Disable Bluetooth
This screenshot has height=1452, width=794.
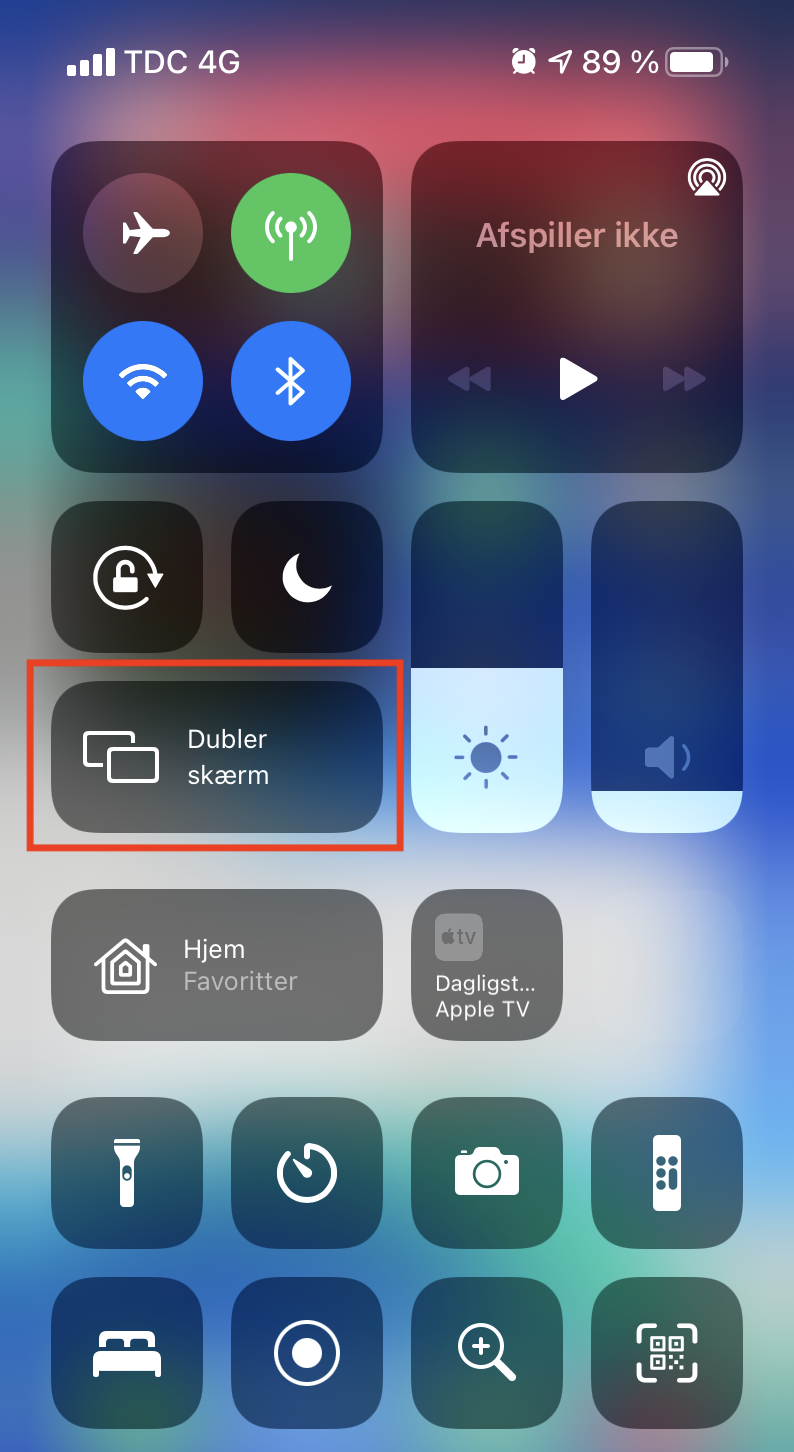(x=291, y=381)
